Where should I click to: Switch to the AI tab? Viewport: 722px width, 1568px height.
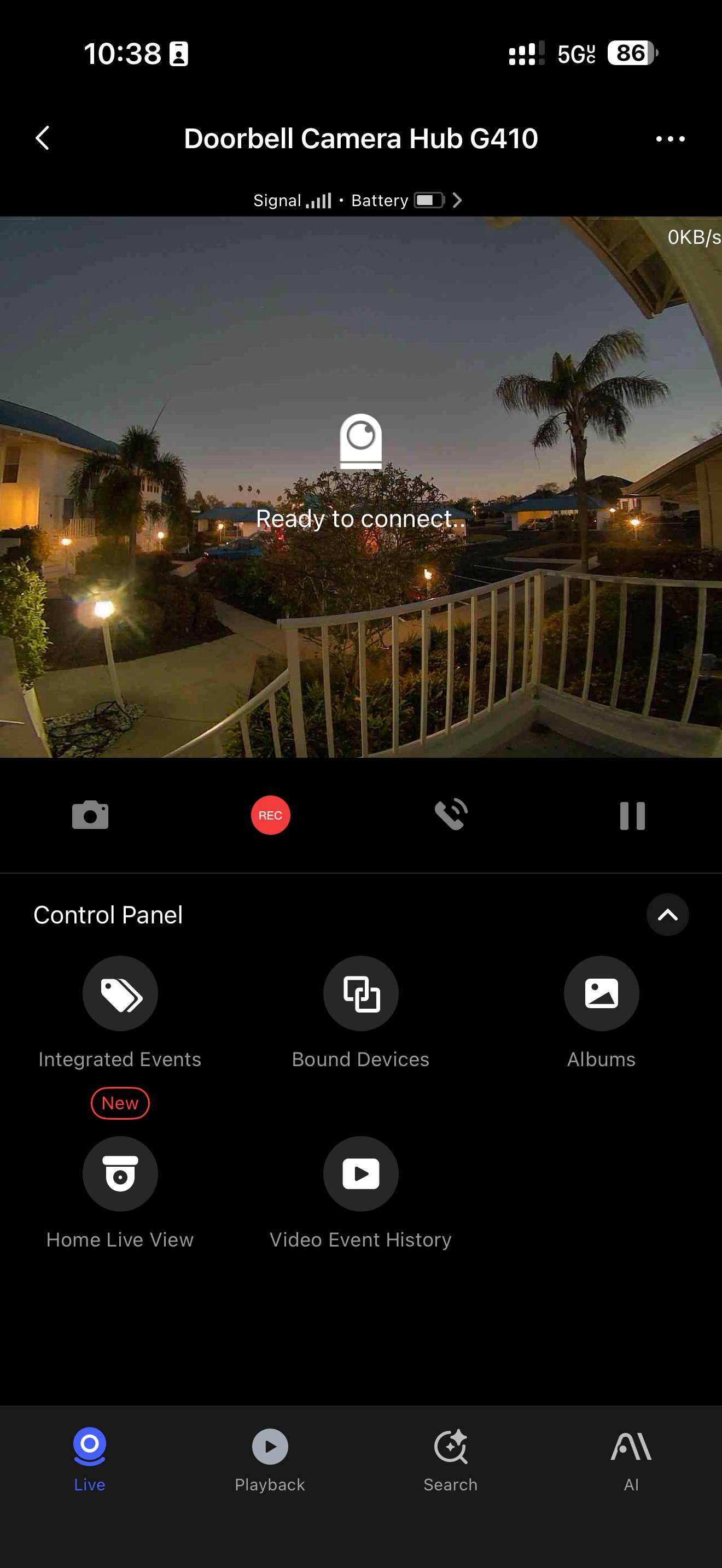click(631, 1459)
